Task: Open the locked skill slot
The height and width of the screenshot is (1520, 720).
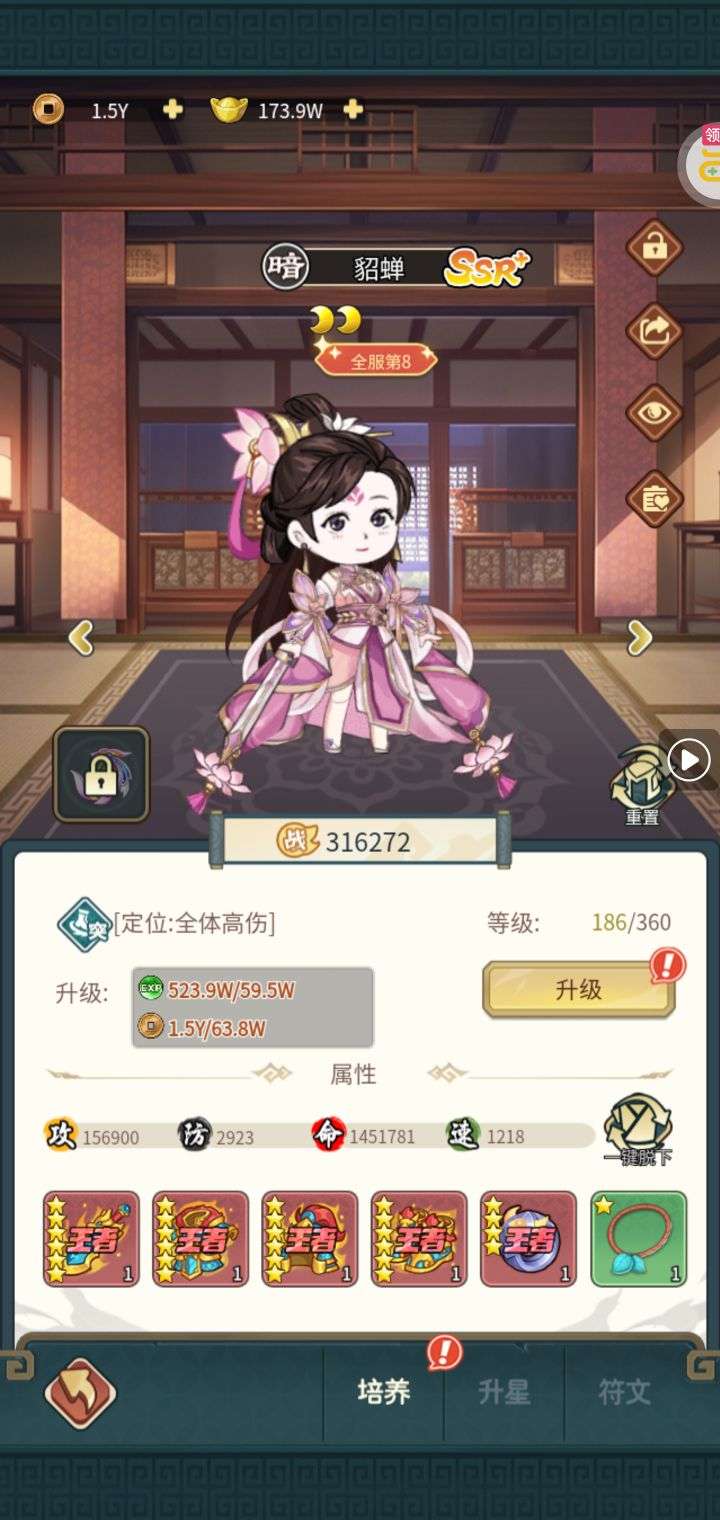Action: click(101, 774)
